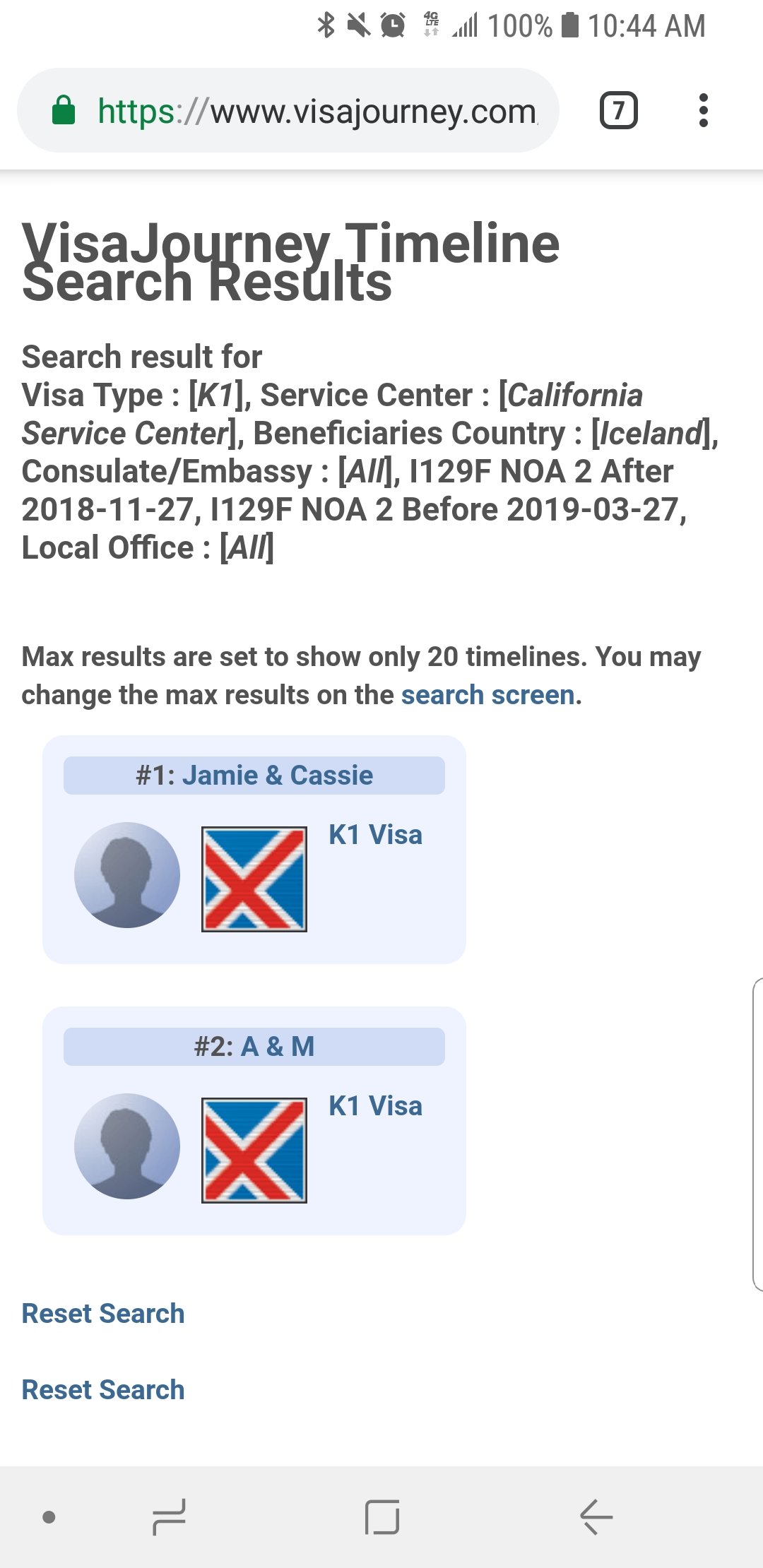Open the tab switcher showing 7 tabs
This screenshot has height=1568, width=763.
click(618, 110)
